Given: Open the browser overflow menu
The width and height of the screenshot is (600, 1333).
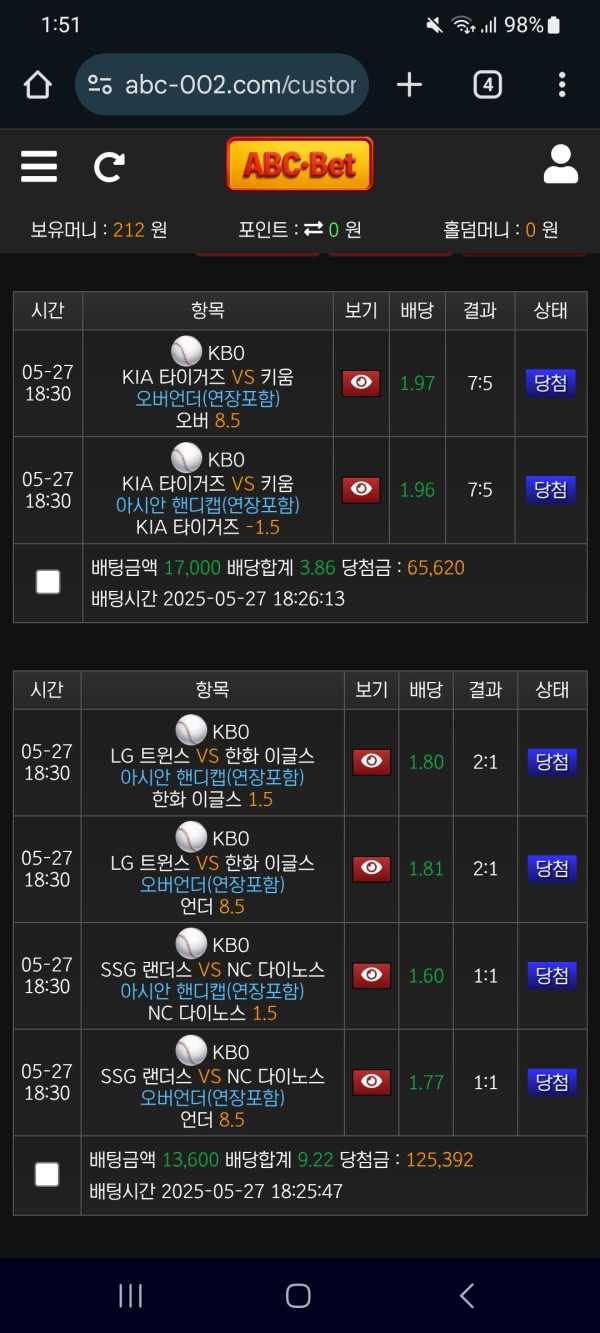Looking at the screenshot, I should (562, 85).
